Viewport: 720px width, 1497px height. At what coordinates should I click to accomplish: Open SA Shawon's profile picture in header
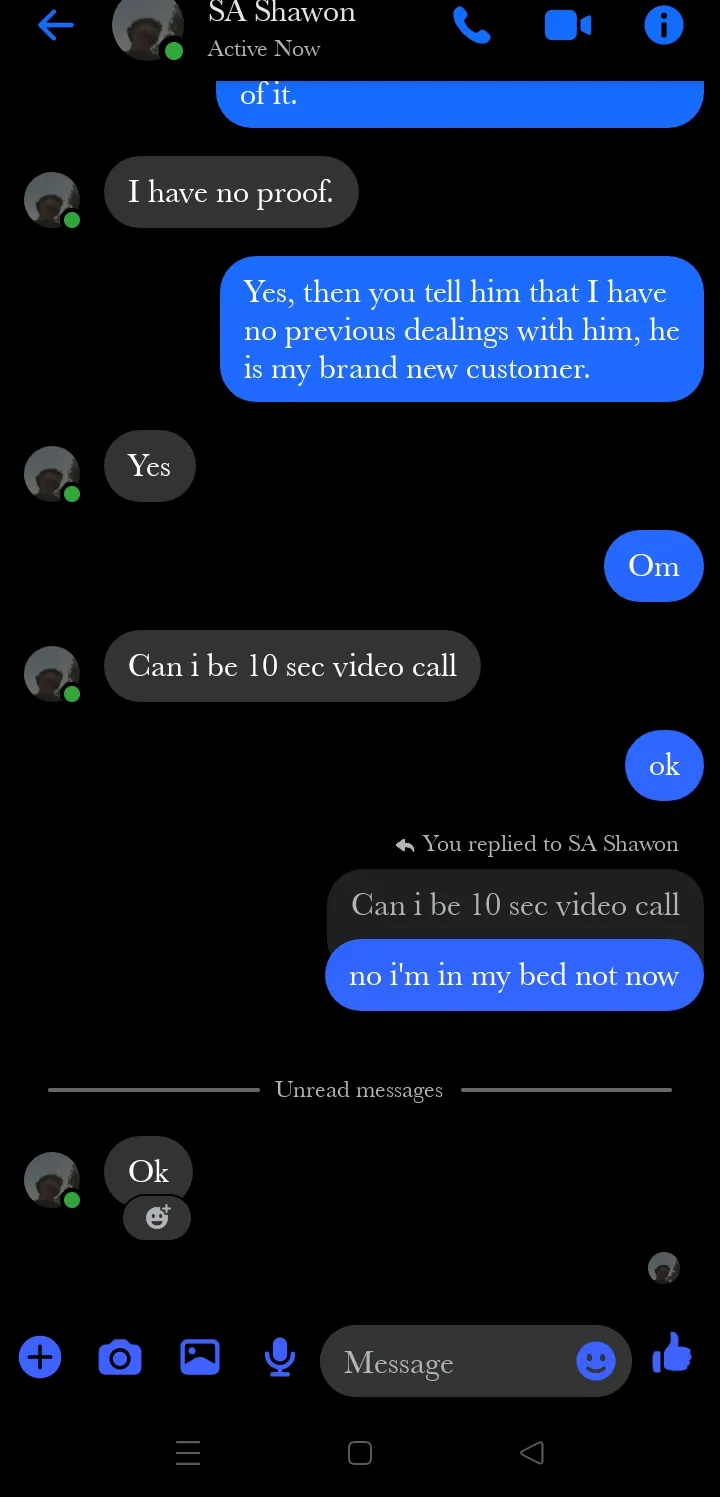[148, 28]
